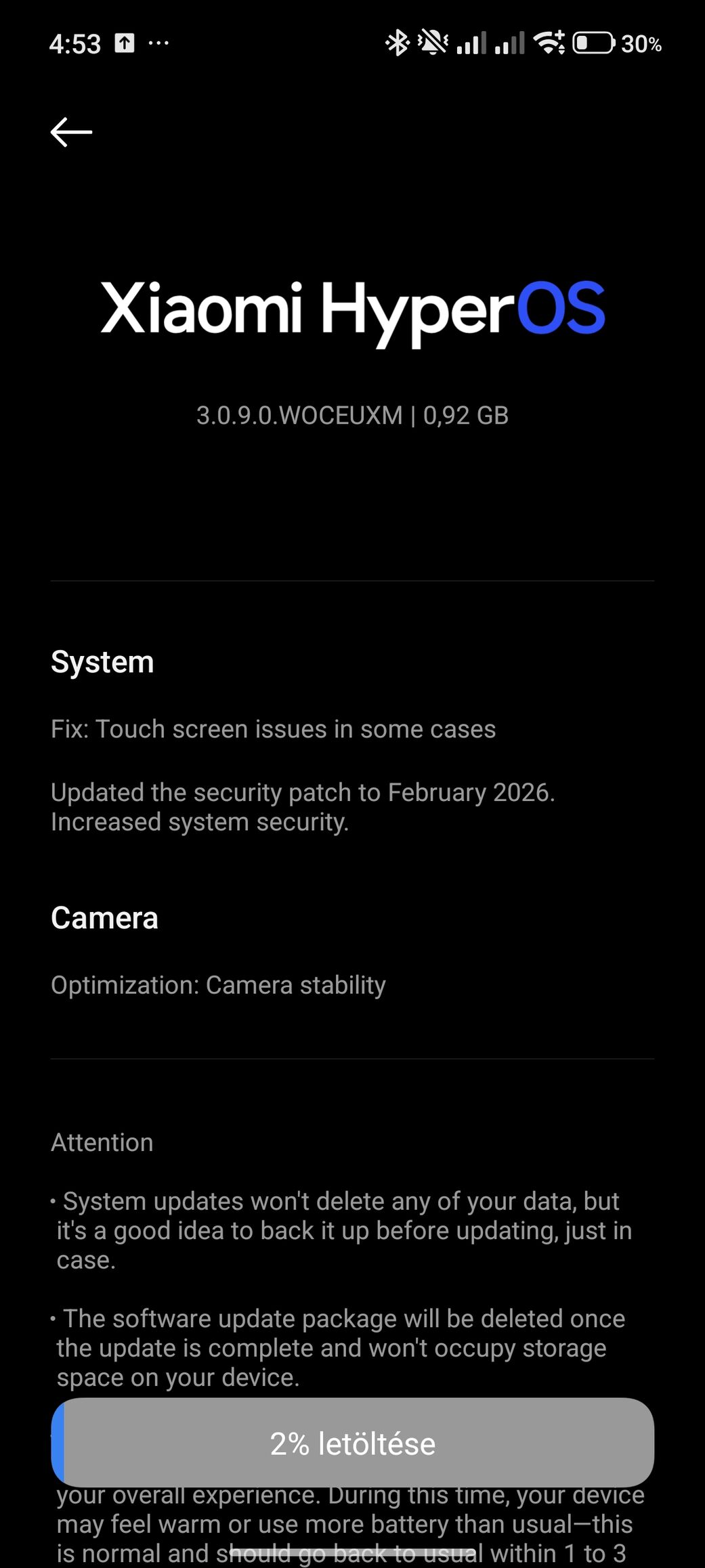Image resolution: width=705 pixels, height=1568 pixels.
Task: Tap the 2% letöltése download button
Action: (352, 1443)
